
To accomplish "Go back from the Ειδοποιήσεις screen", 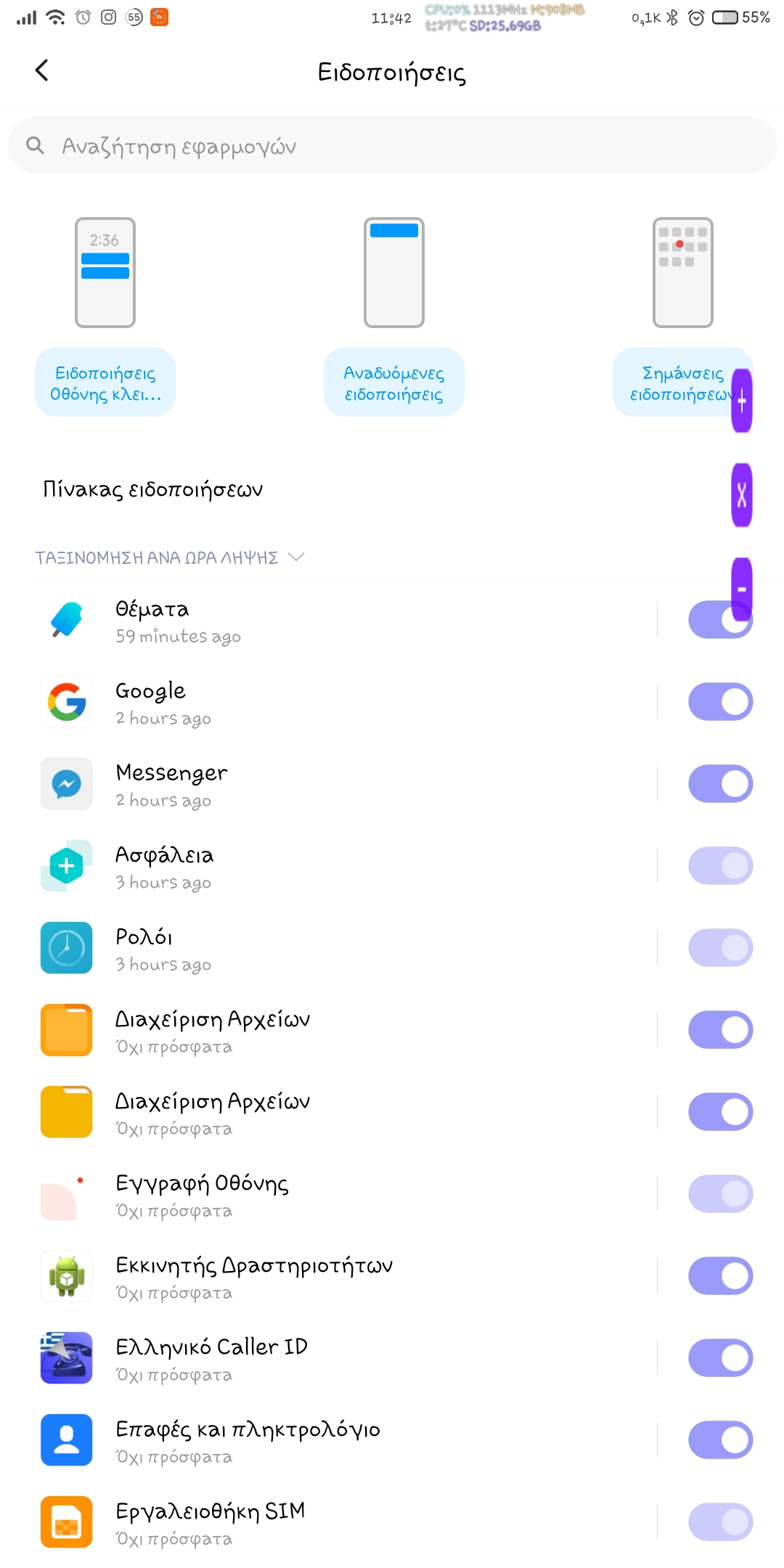I will (42, 70).
